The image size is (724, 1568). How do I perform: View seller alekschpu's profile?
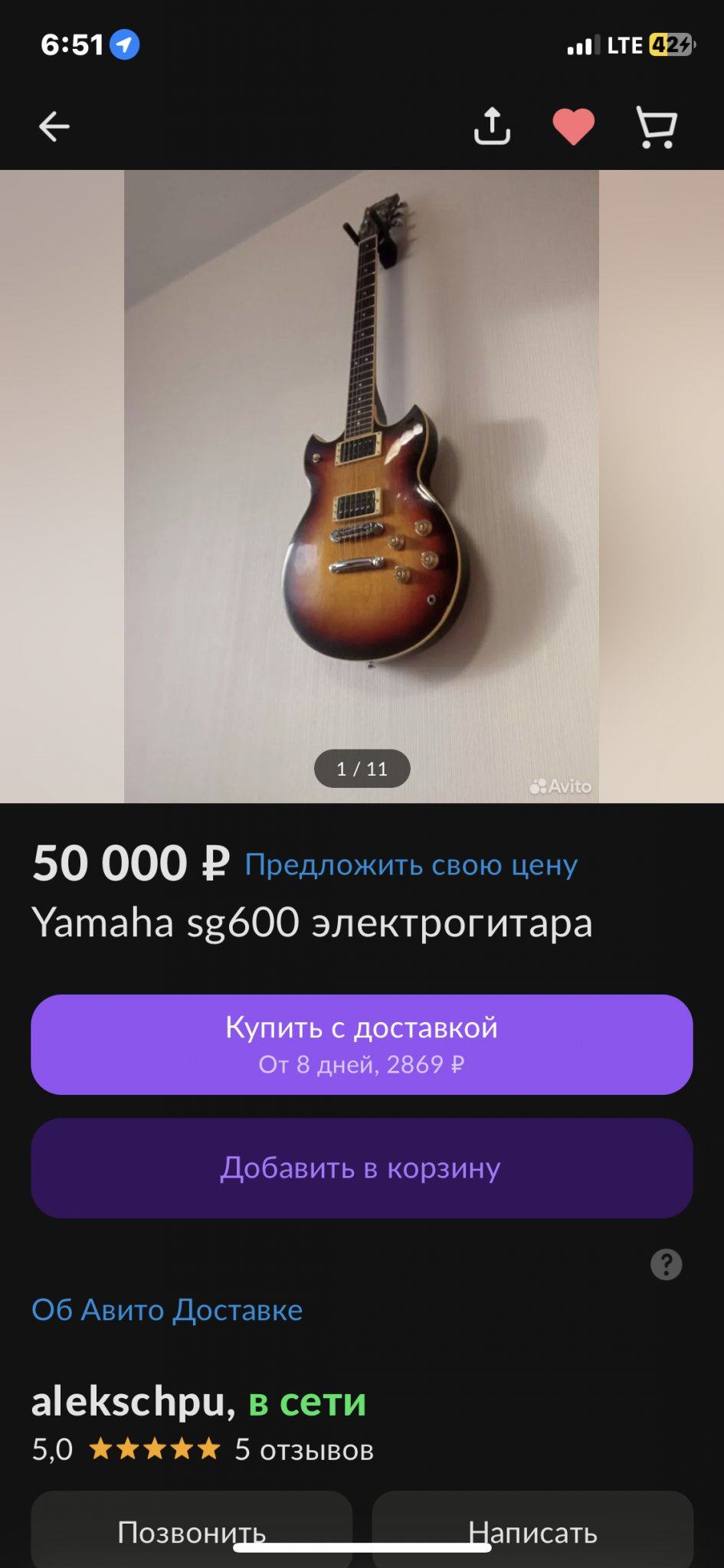(132, 1402)
